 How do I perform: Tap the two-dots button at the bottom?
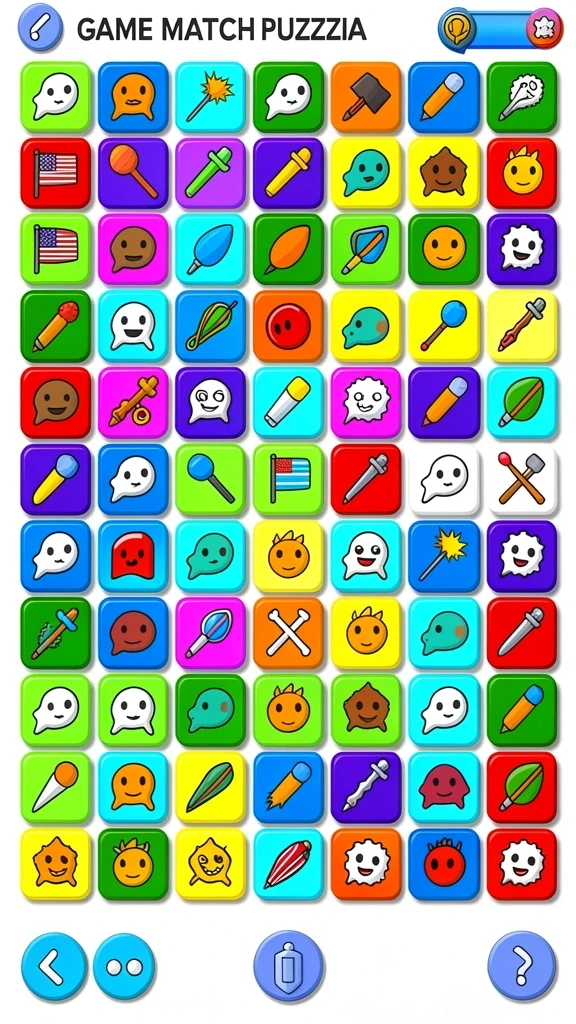(124, 967)
